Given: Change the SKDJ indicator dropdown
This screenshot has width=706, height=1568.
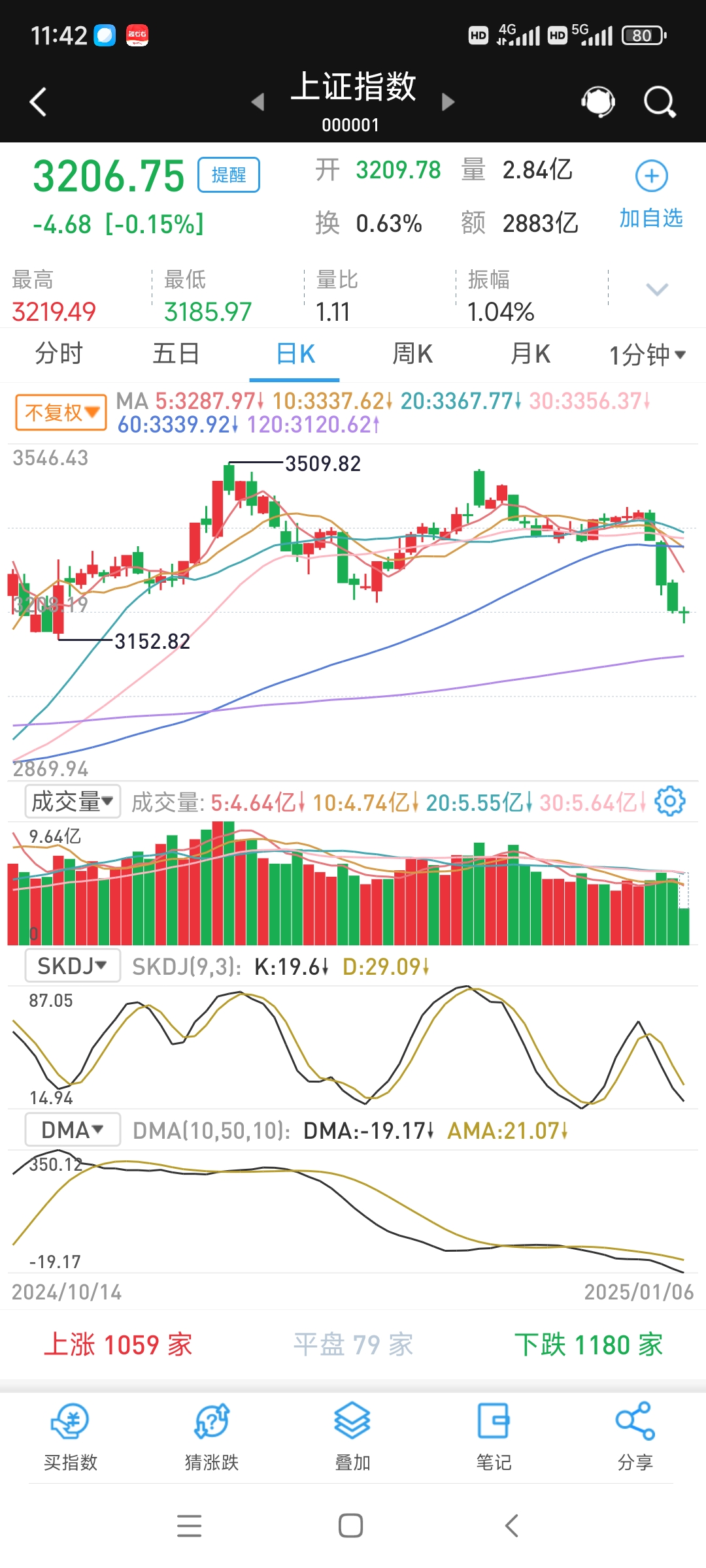Looking at the screenshot, I should [73, 966].
